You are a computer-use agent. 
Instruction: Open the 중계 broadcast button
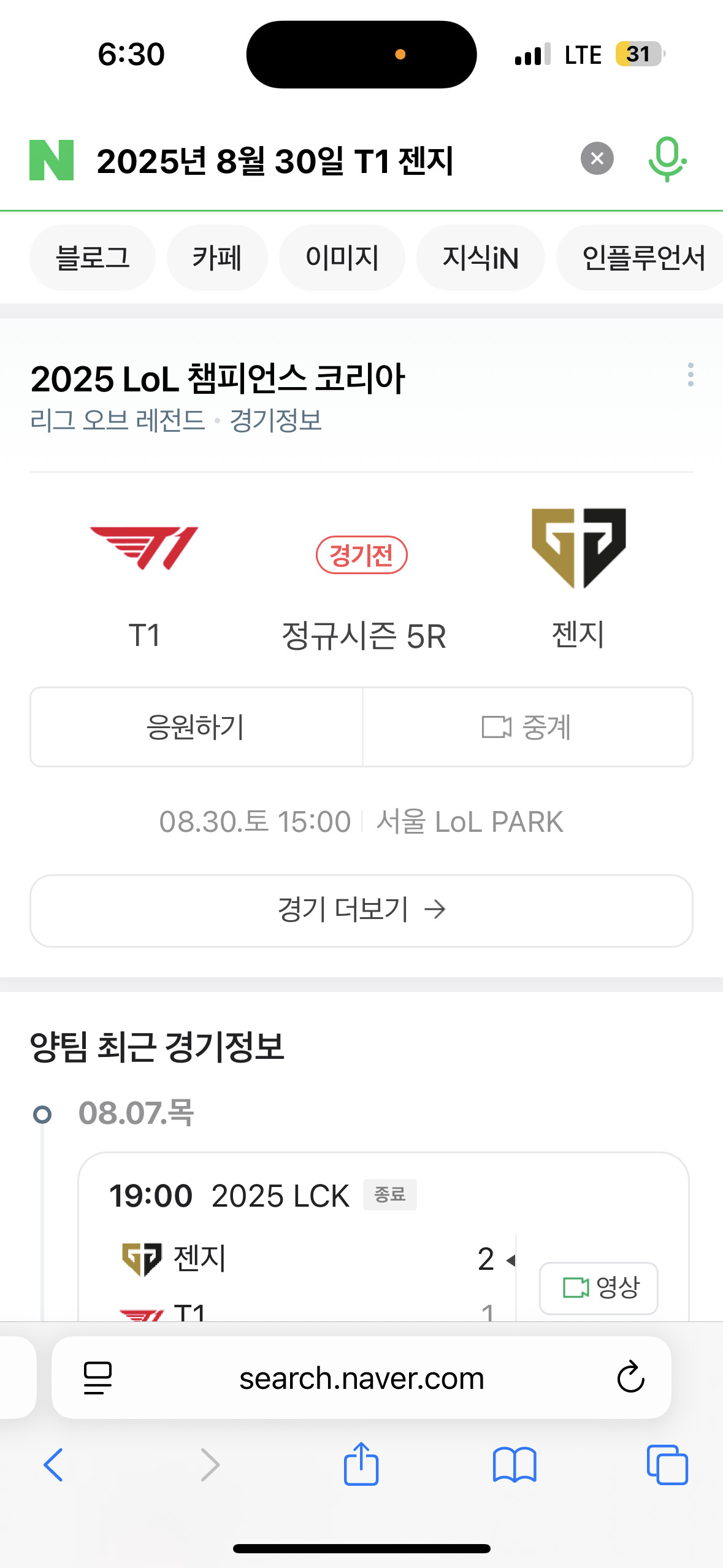527,727
